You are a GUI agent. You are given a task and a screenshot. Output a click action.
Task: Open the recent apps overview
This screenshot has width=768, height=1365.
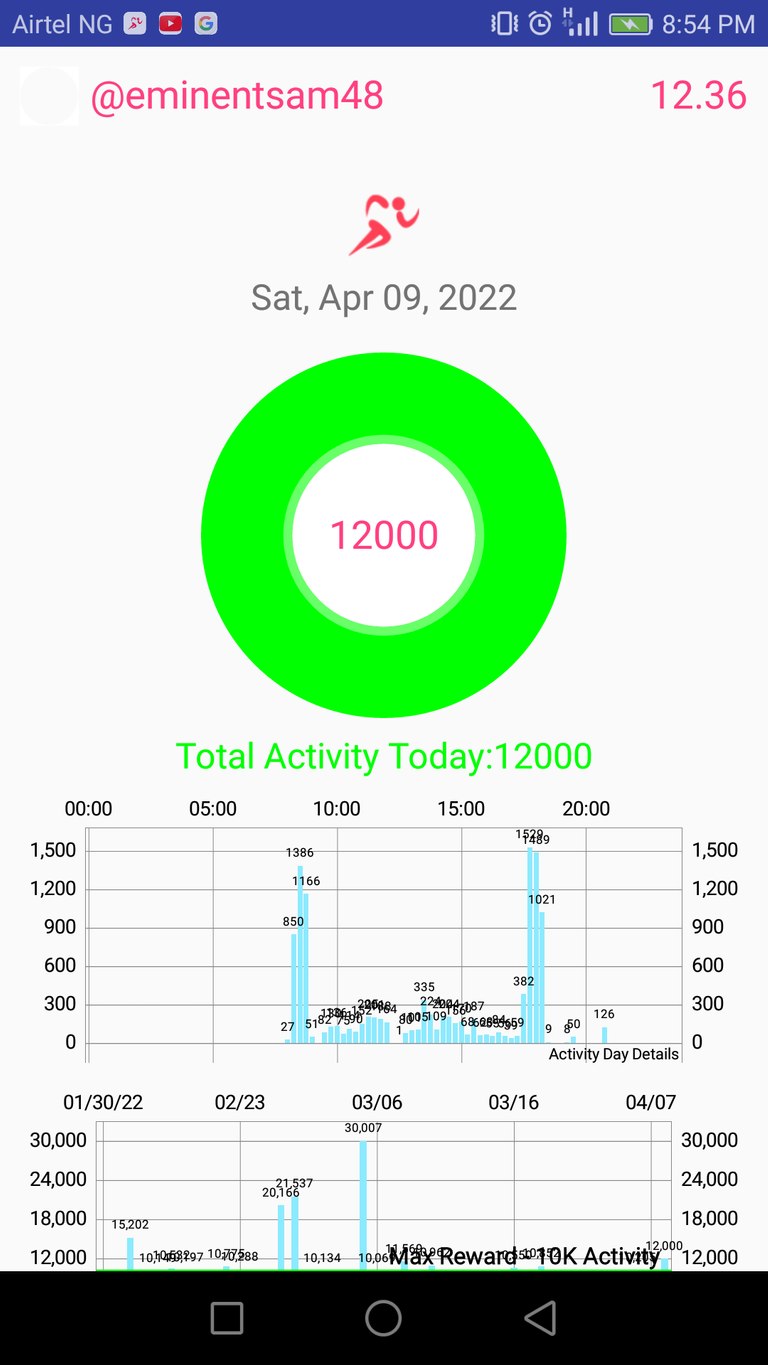[227, 1318]
